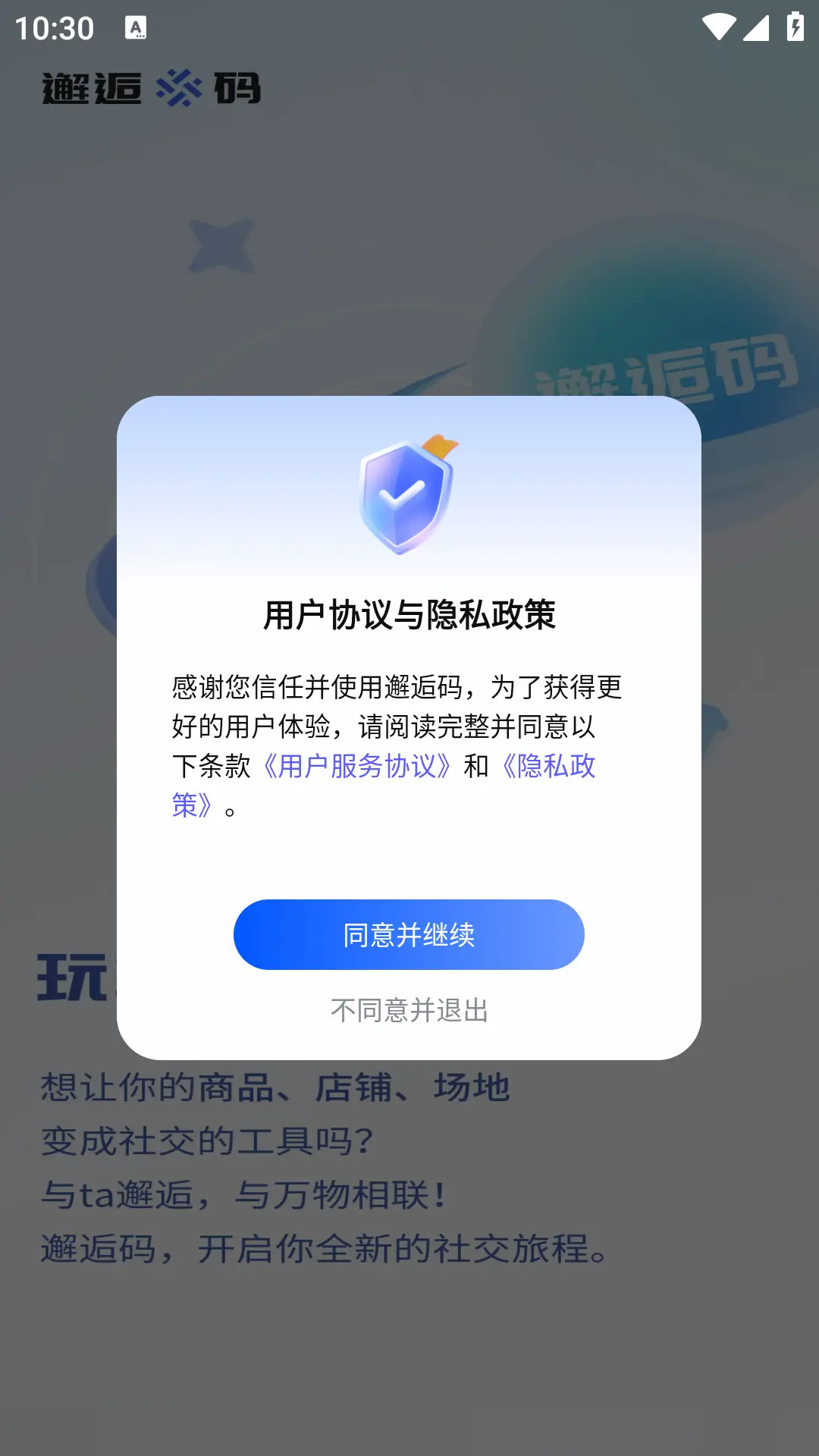
Task: Open the 《用户服务协议》 link
Action: [356, 766]
